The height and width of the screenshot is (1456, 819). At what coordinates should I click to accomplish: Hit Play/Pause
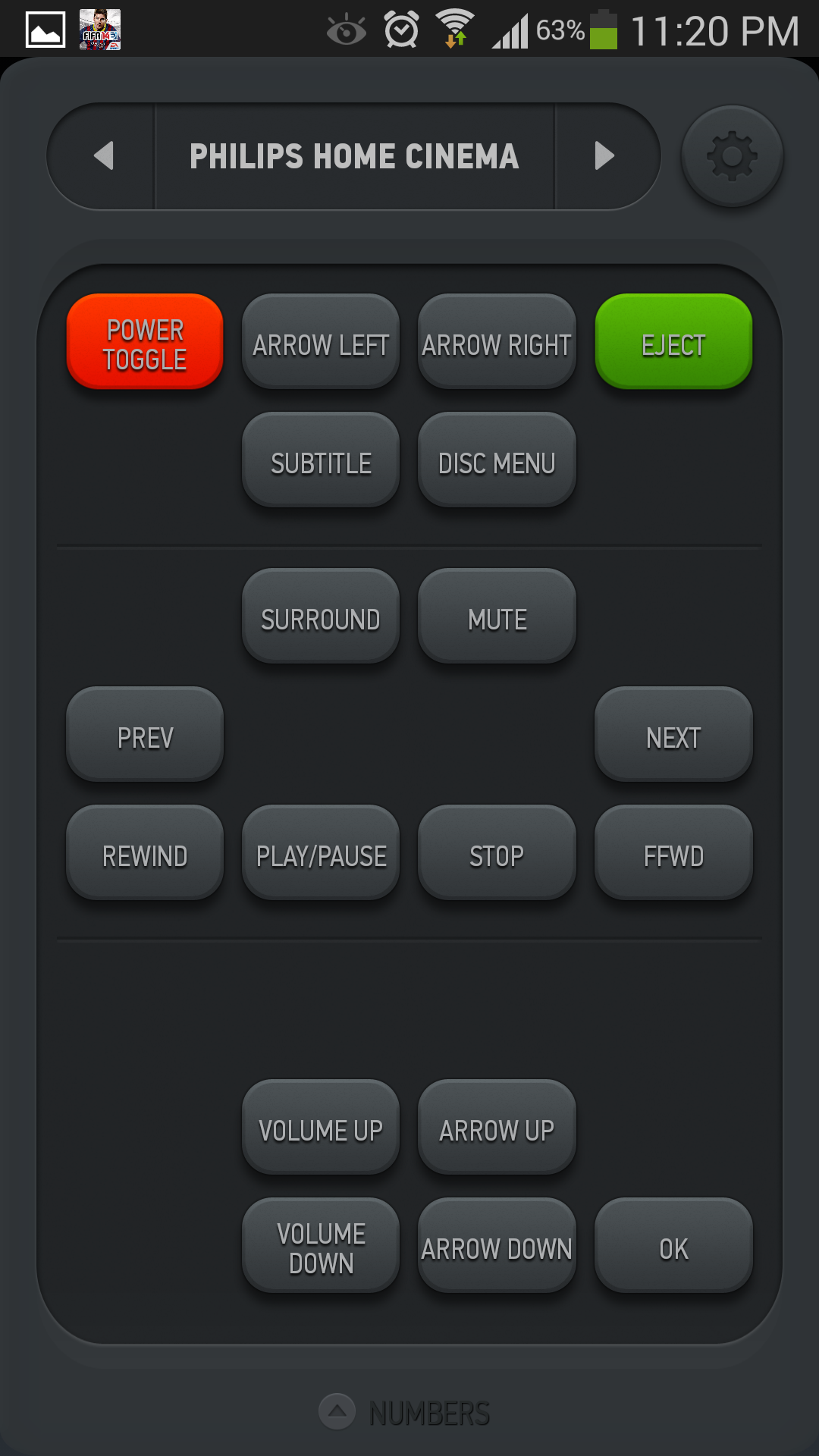[321, 853]
